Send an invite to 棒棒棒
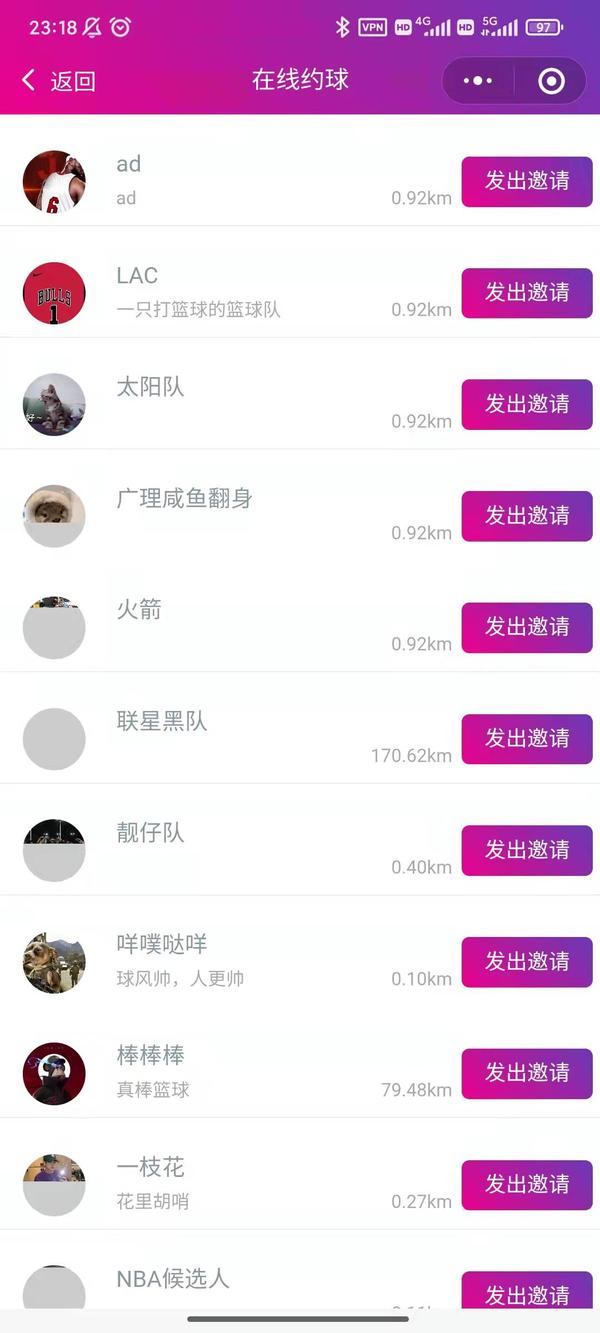 pyautogui.click(x=526, y=1073)
